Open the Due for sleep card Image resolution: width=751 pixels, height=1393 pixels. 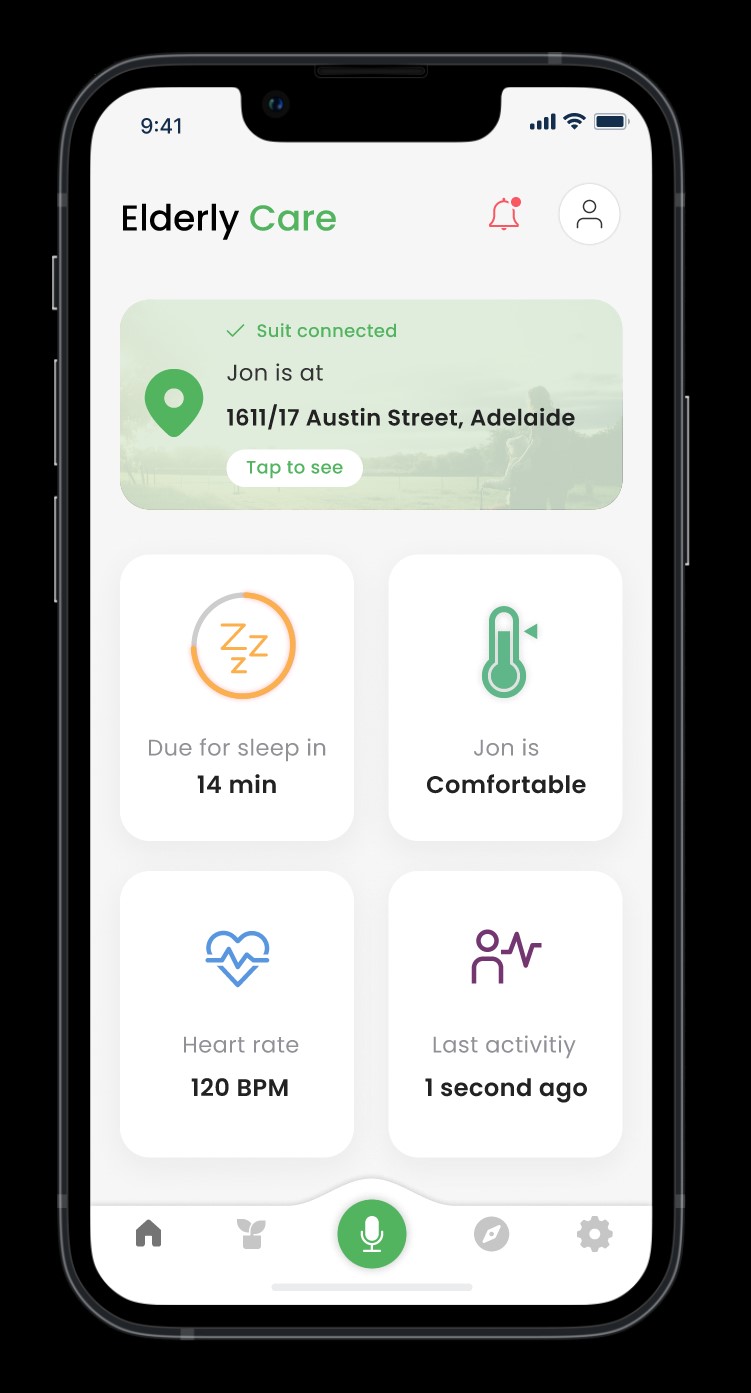coord(237,697)
